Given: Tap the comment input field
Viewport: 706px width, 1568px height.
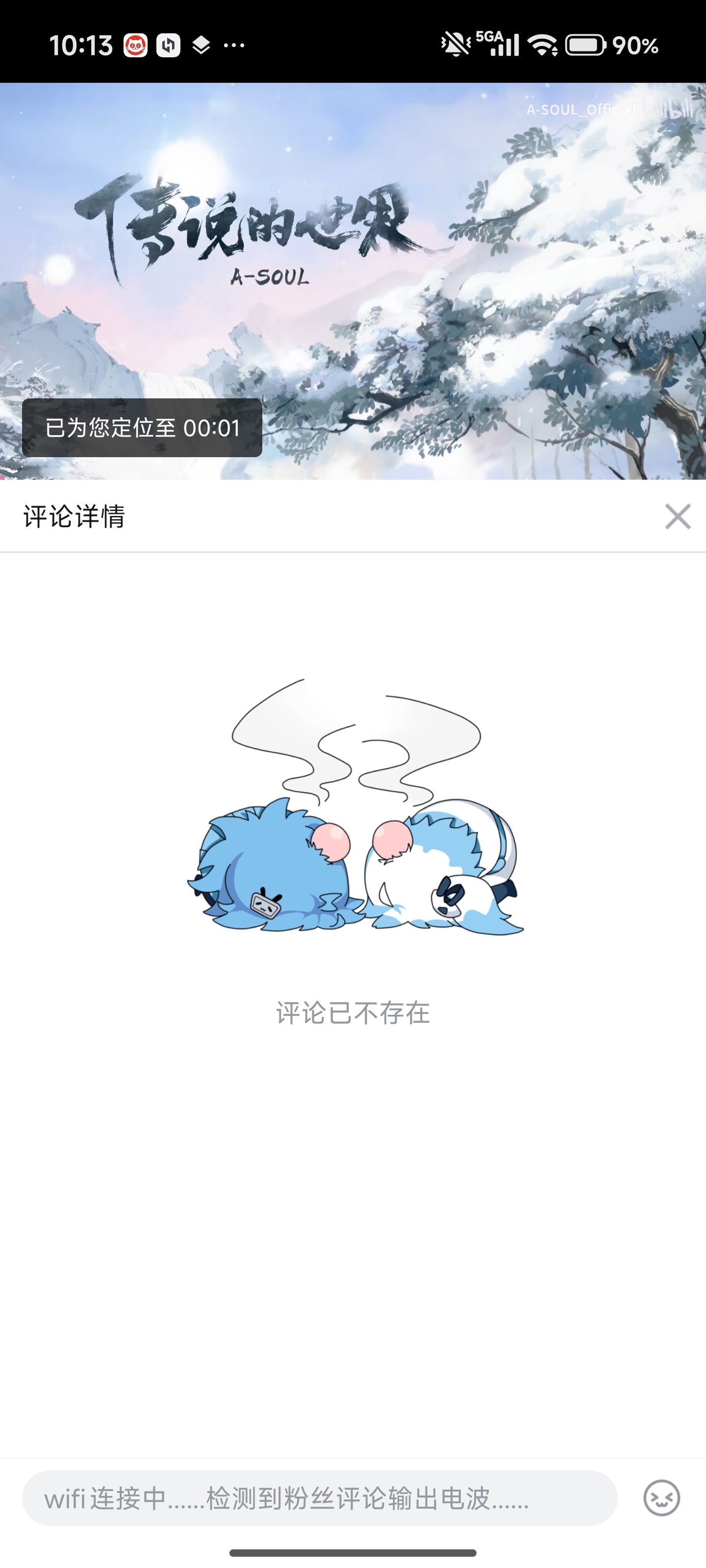Looking at the screenshot, I should 319,1498.
